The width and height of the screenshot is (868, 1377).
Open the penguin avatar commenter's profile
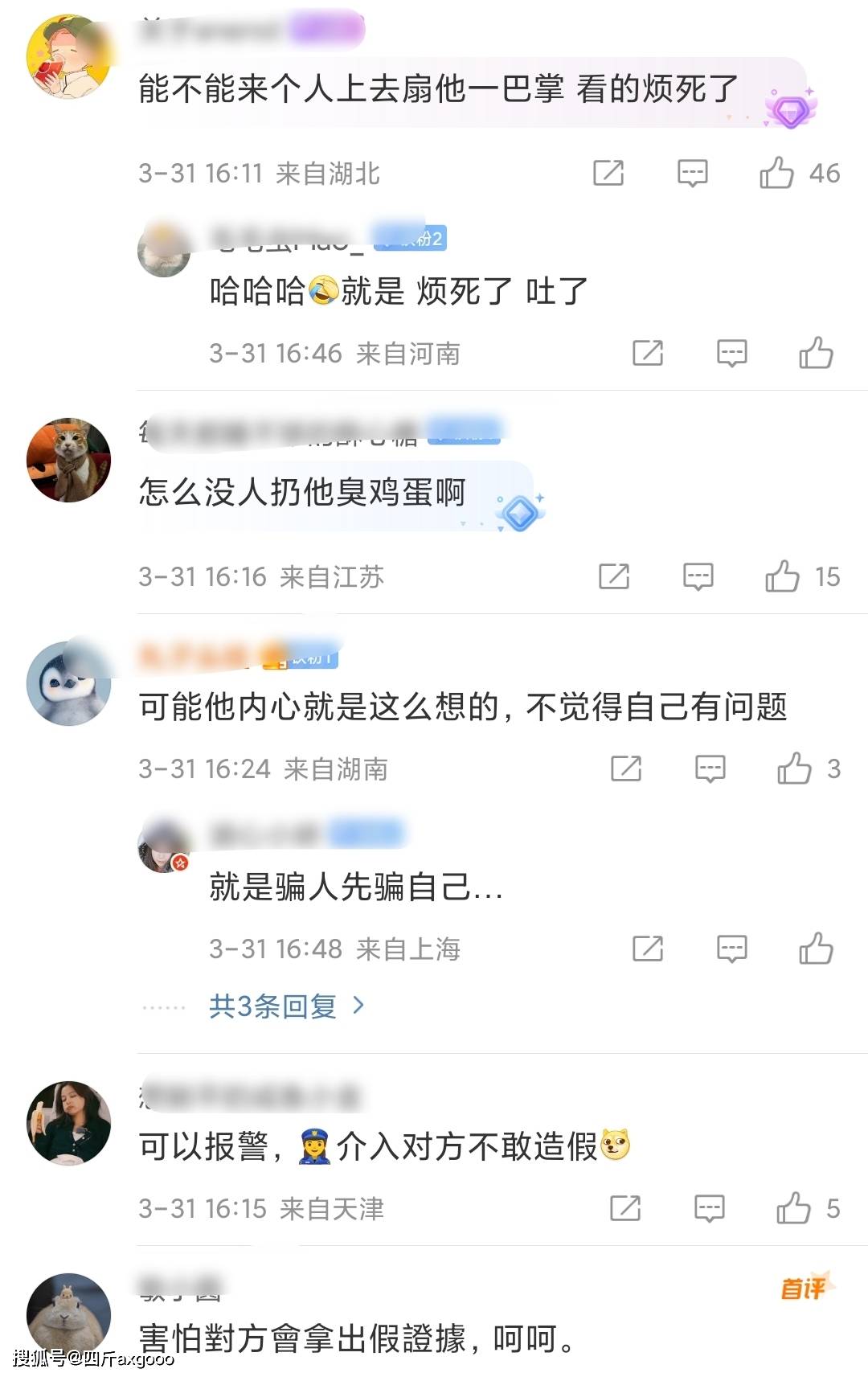coord(68,684)
